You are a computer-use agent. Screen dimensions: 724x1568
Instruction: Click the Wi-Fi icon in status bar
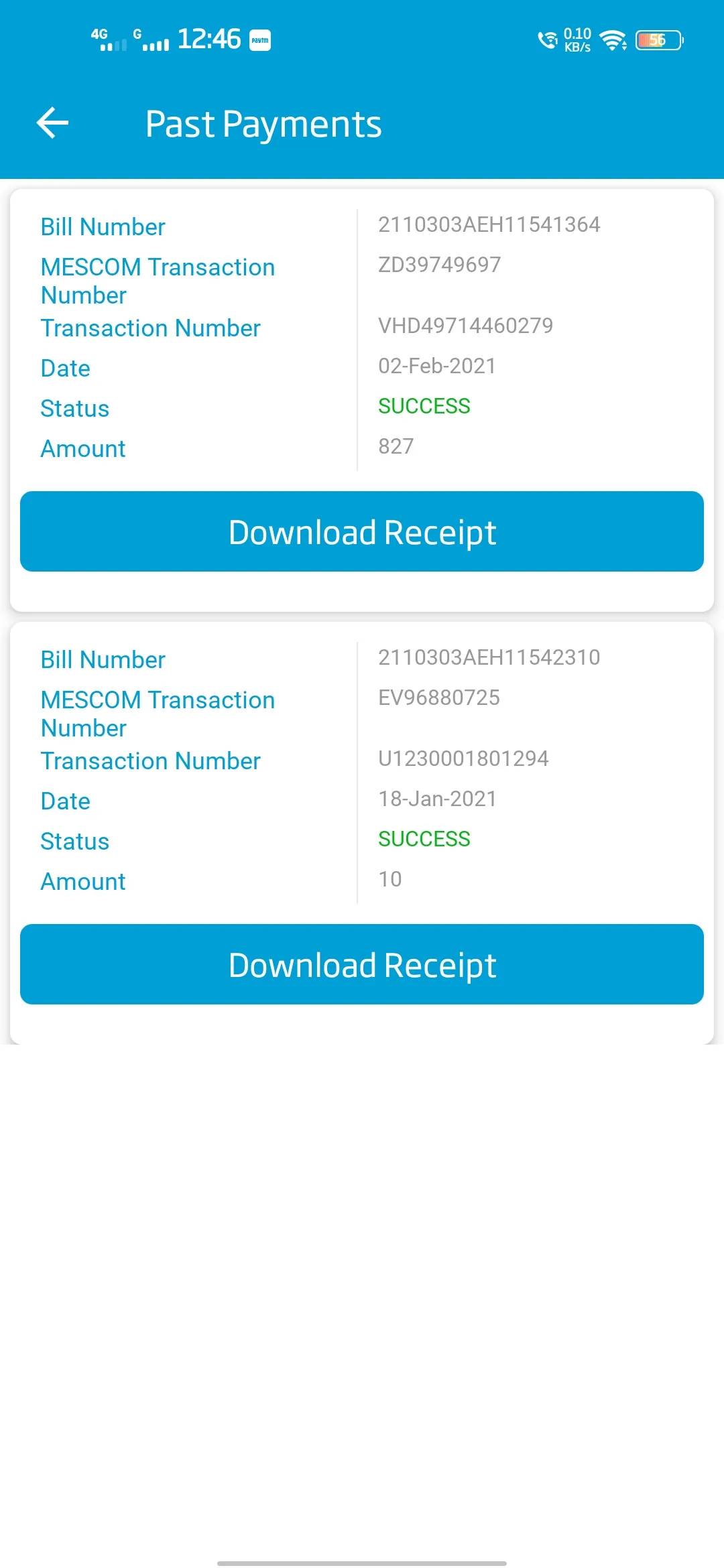coord(614,40)
